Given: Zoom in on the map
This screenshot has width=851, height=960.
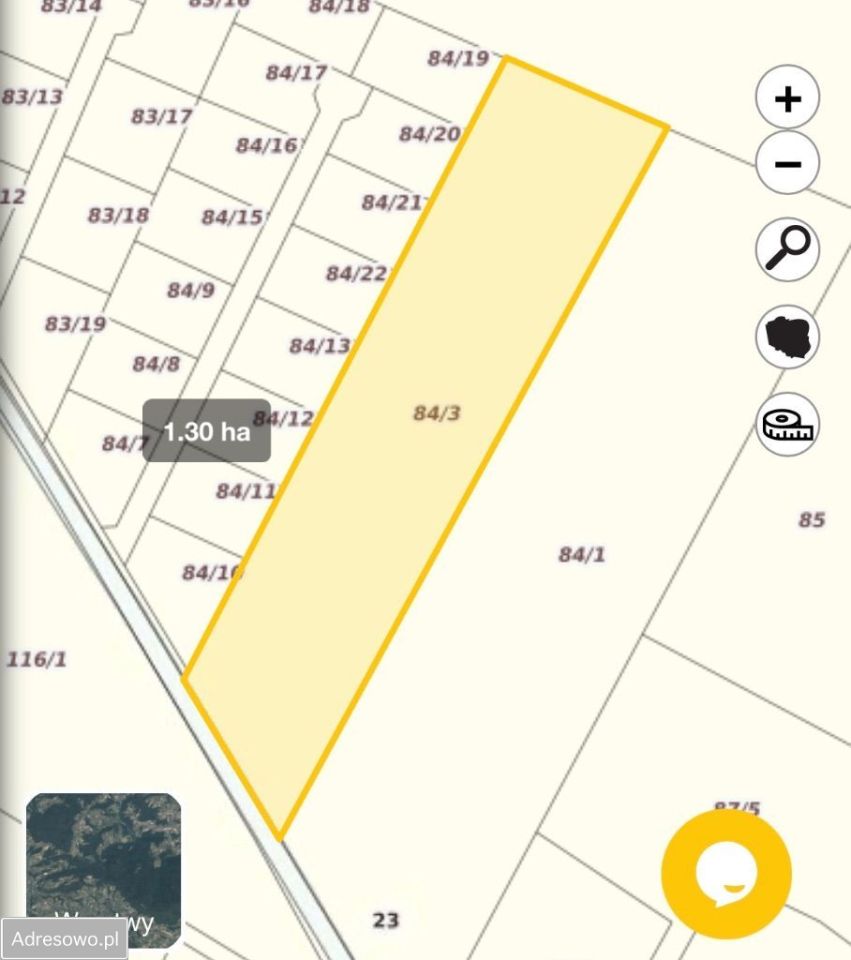Looking at the screenshot, I should (x=788, y=98).
